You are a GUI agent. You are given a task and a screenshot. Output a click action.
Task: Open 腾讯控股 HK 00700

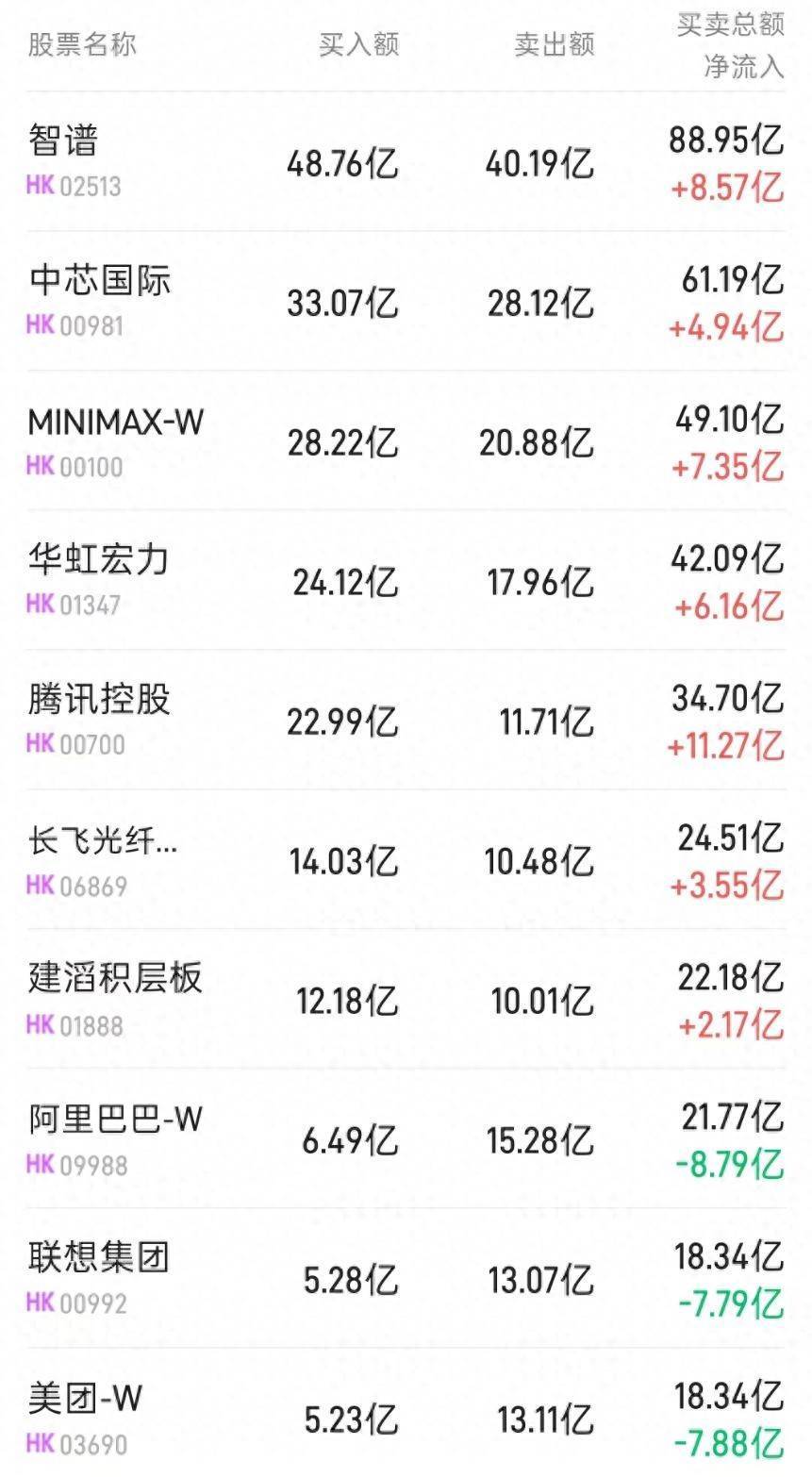pos(406,721)
